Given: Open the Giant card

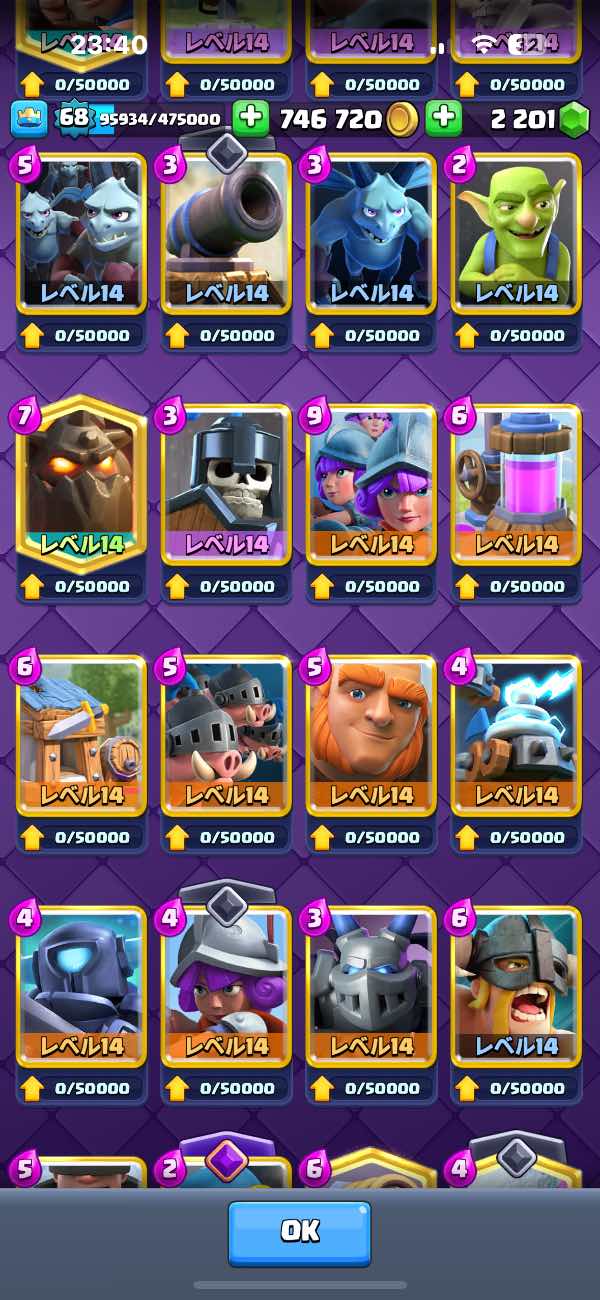Looking at the screenshot, I should coord(371,735).
